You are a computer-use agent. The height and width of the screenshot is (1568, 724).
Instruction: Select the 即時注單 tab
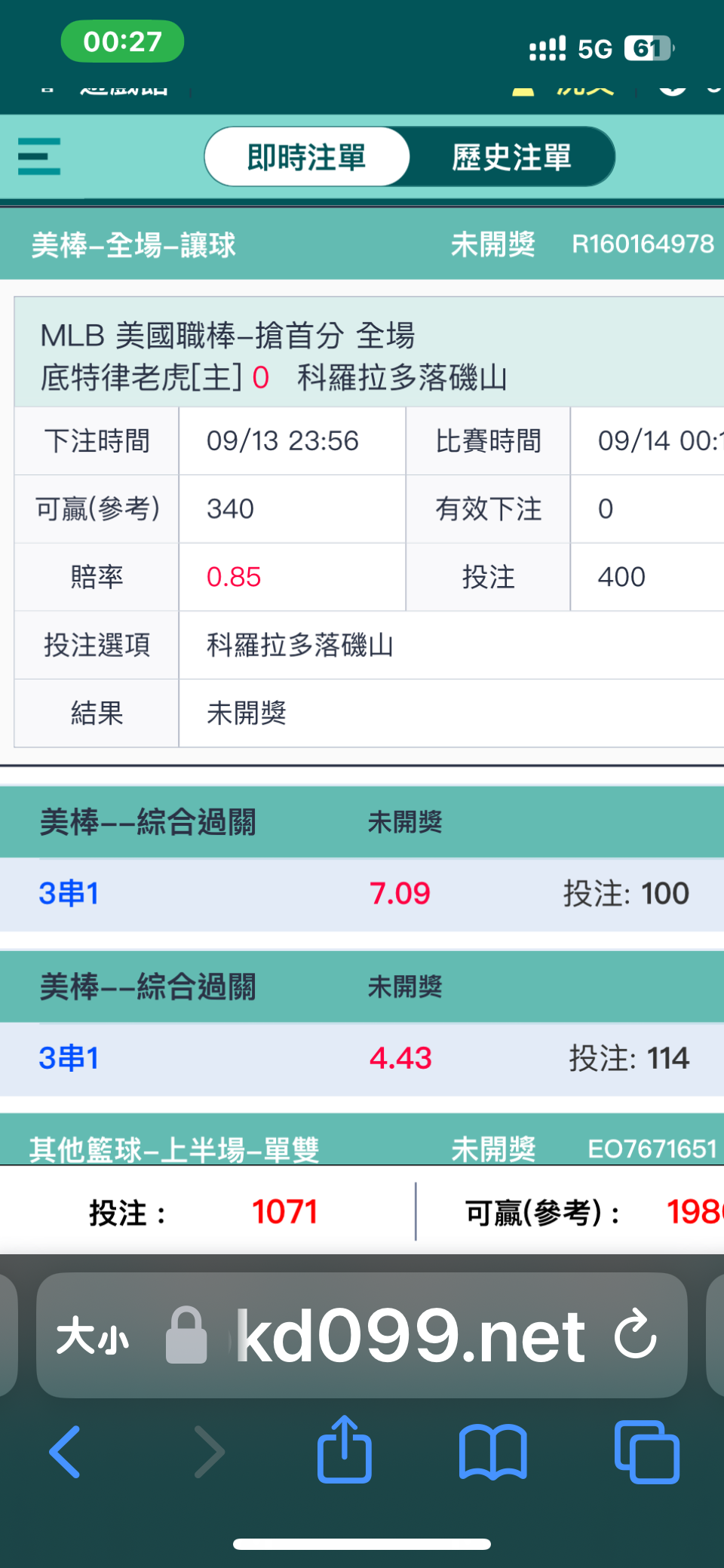tap(307, 157)
